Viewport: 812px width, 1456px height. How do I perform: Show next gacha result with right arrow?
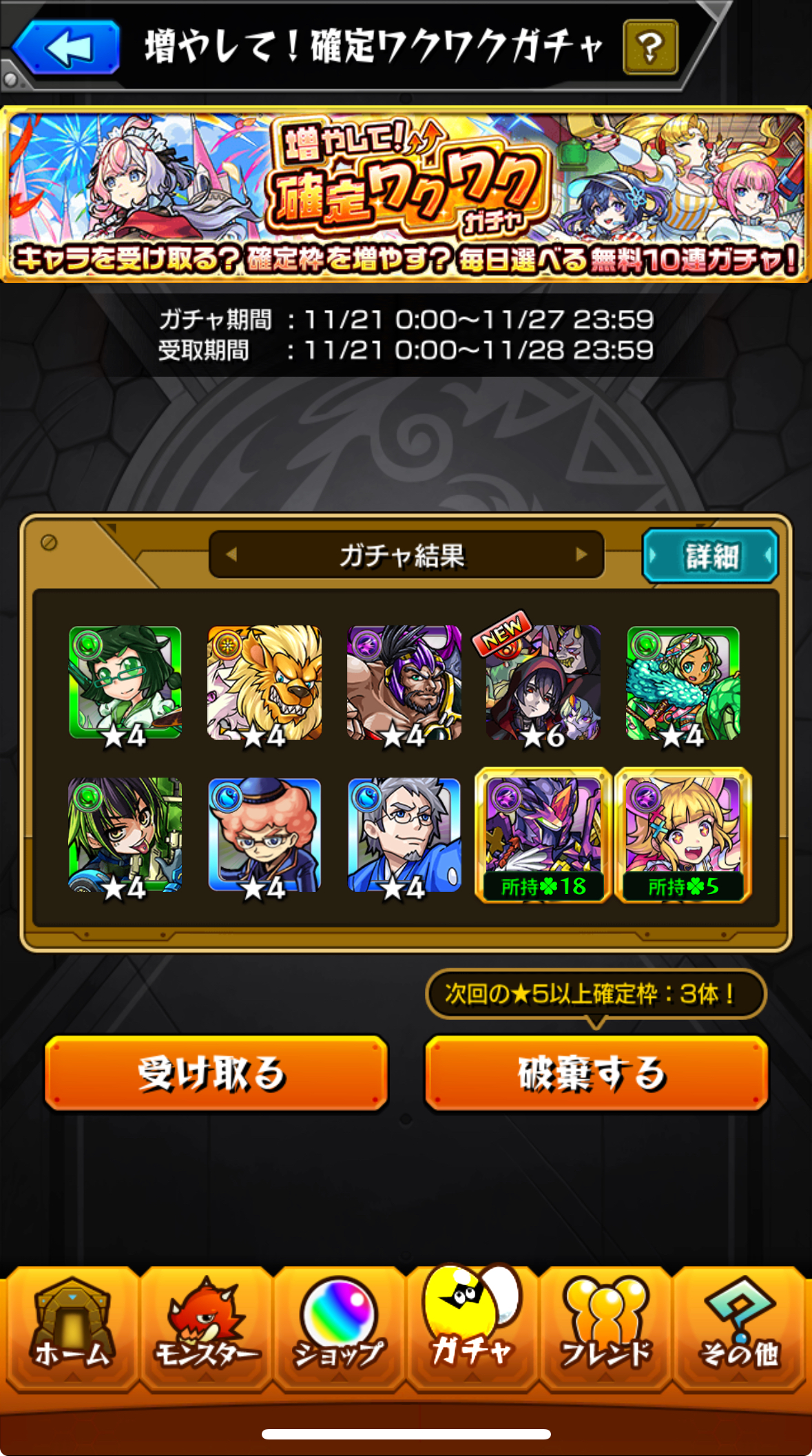pos(581,554)
